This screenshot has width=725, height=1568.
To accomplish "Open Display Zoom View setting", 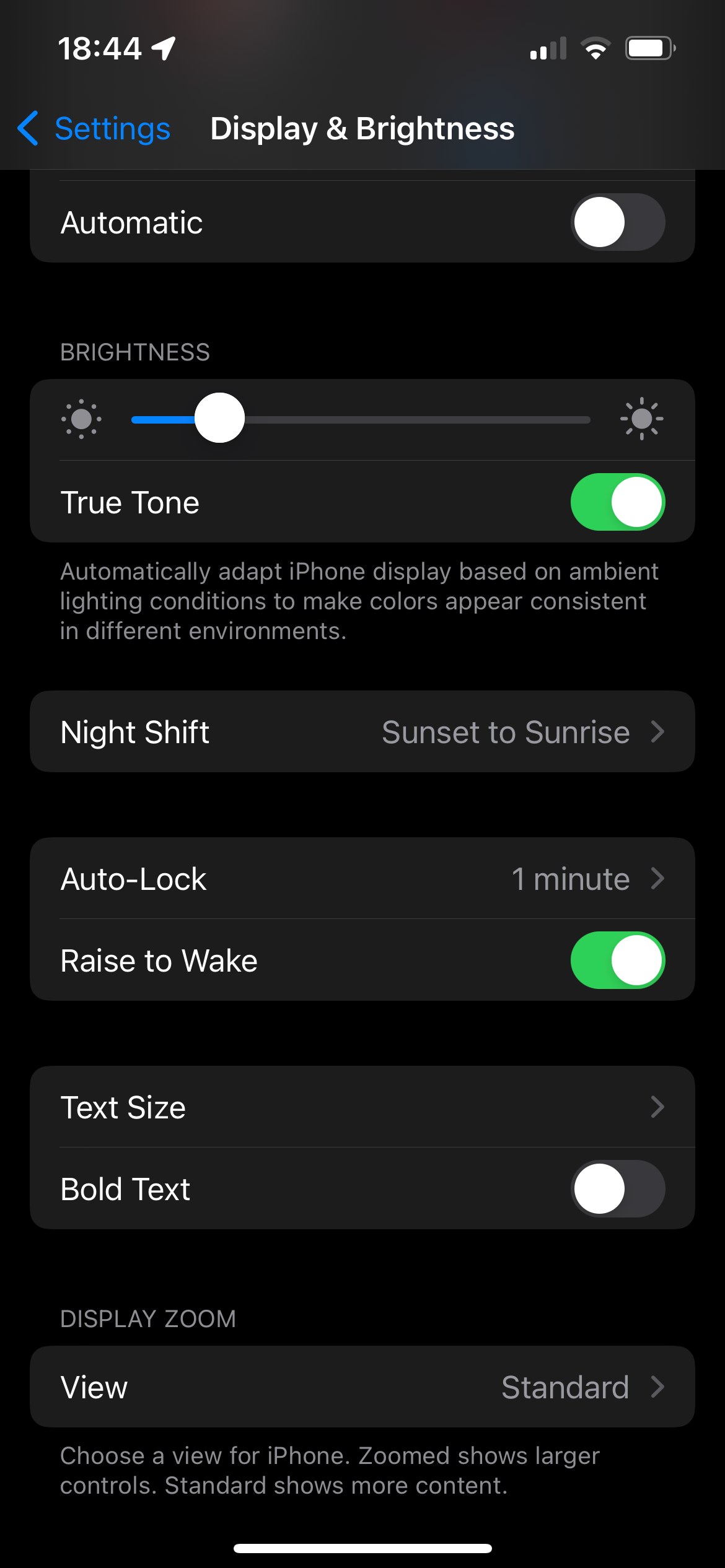I will pyautogui.click(x=362, y=1387).
